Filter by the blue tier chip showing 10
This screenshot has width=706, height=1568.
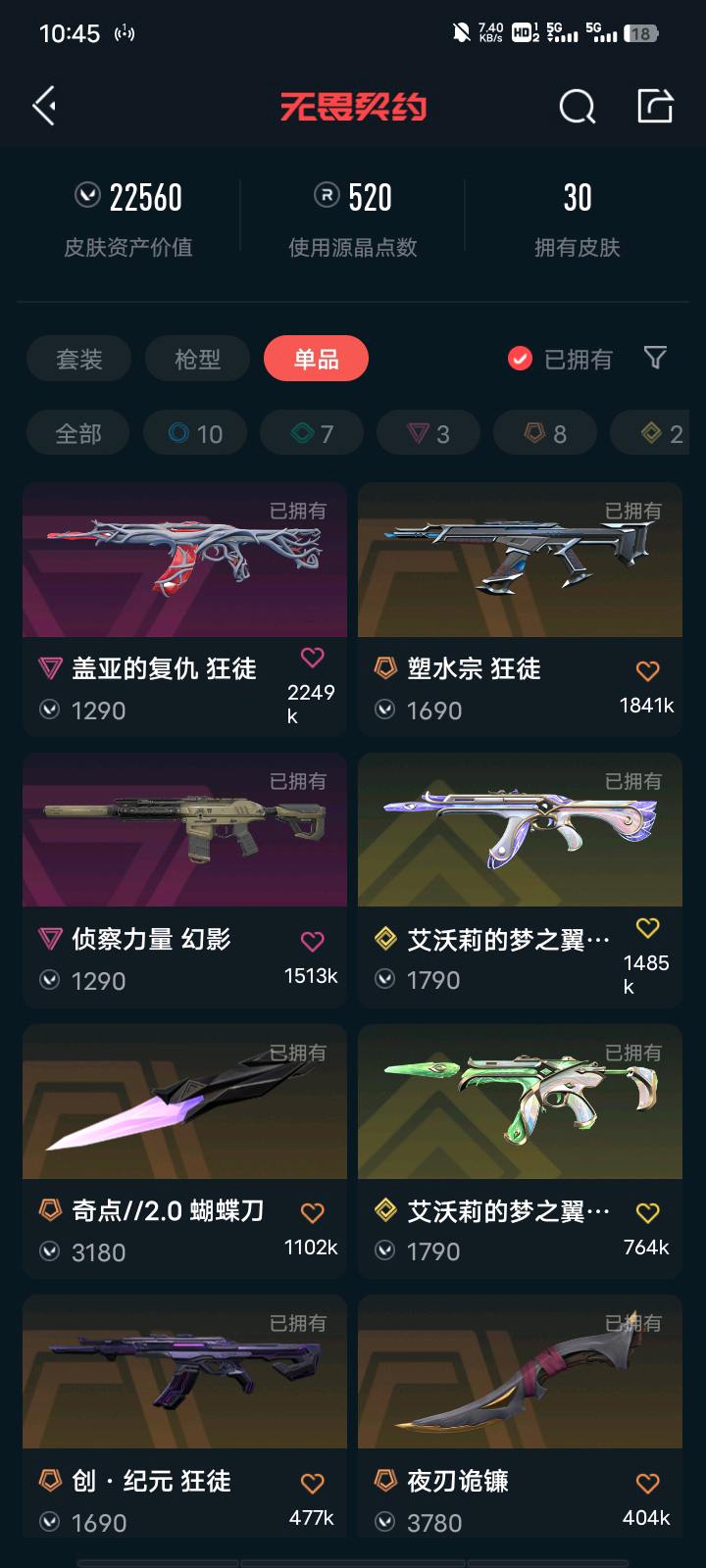pos(195,433)
